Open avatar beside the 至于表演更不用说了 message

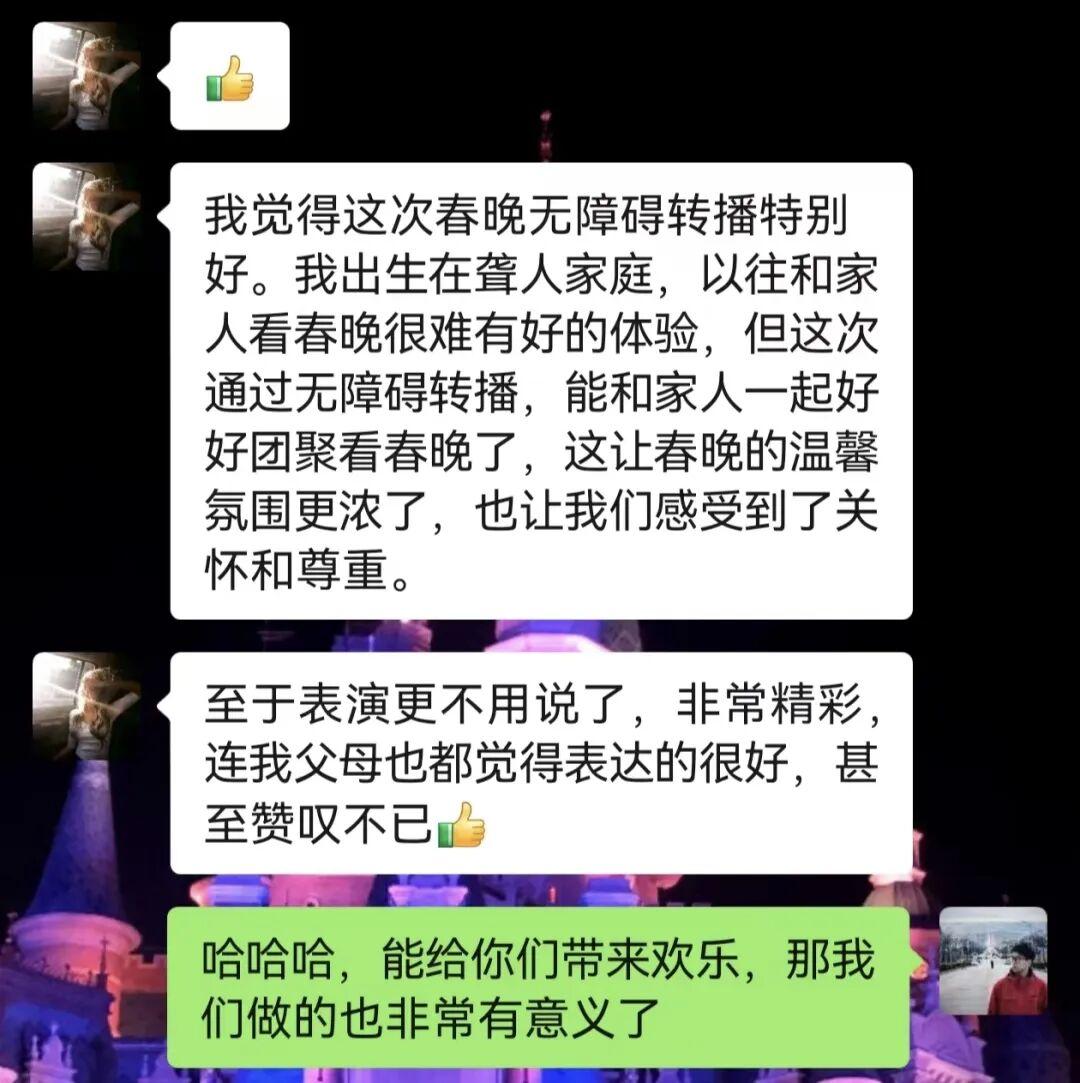pos(86,706)
